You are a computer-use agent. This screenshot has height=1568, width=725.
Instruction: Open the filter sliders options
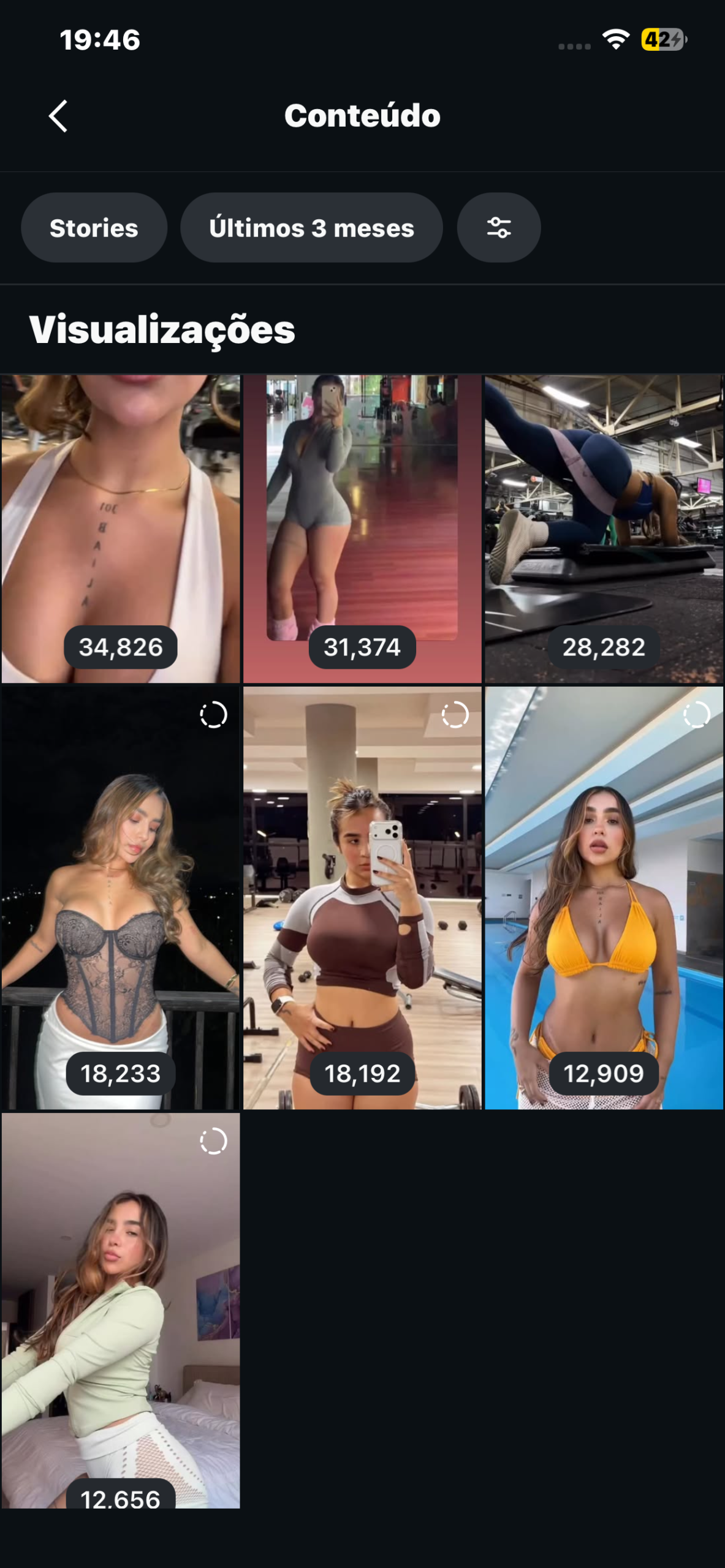[x=498, y=228]
